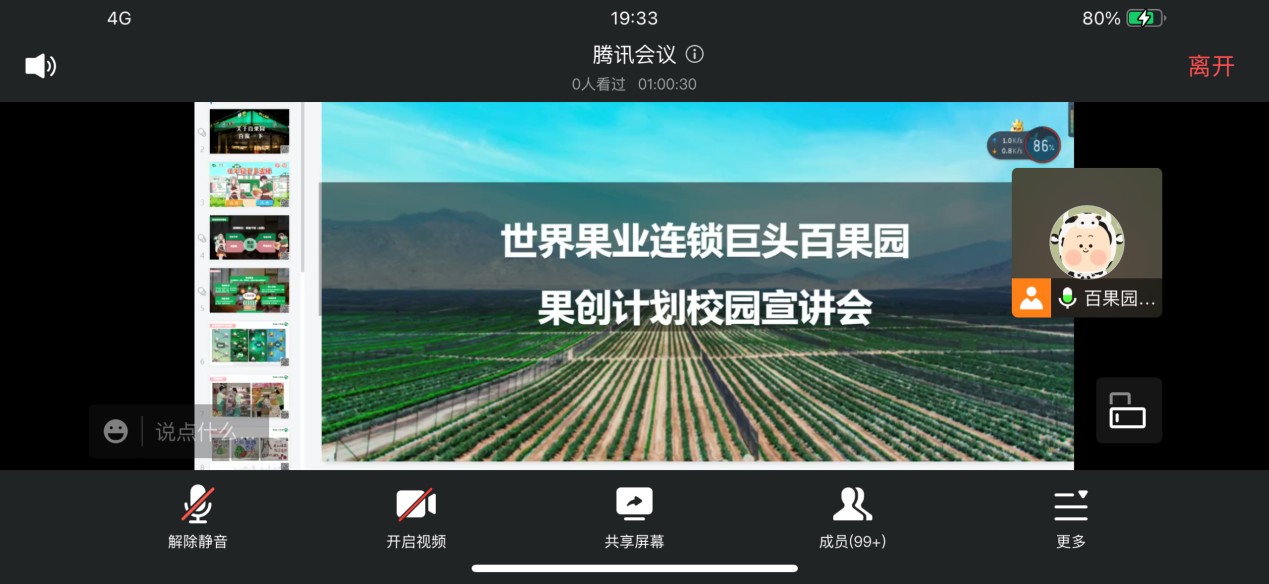Open meeting info next to 腾讯会议
The height and width of the screenshot is (584, 1269).
pos(695,54)
